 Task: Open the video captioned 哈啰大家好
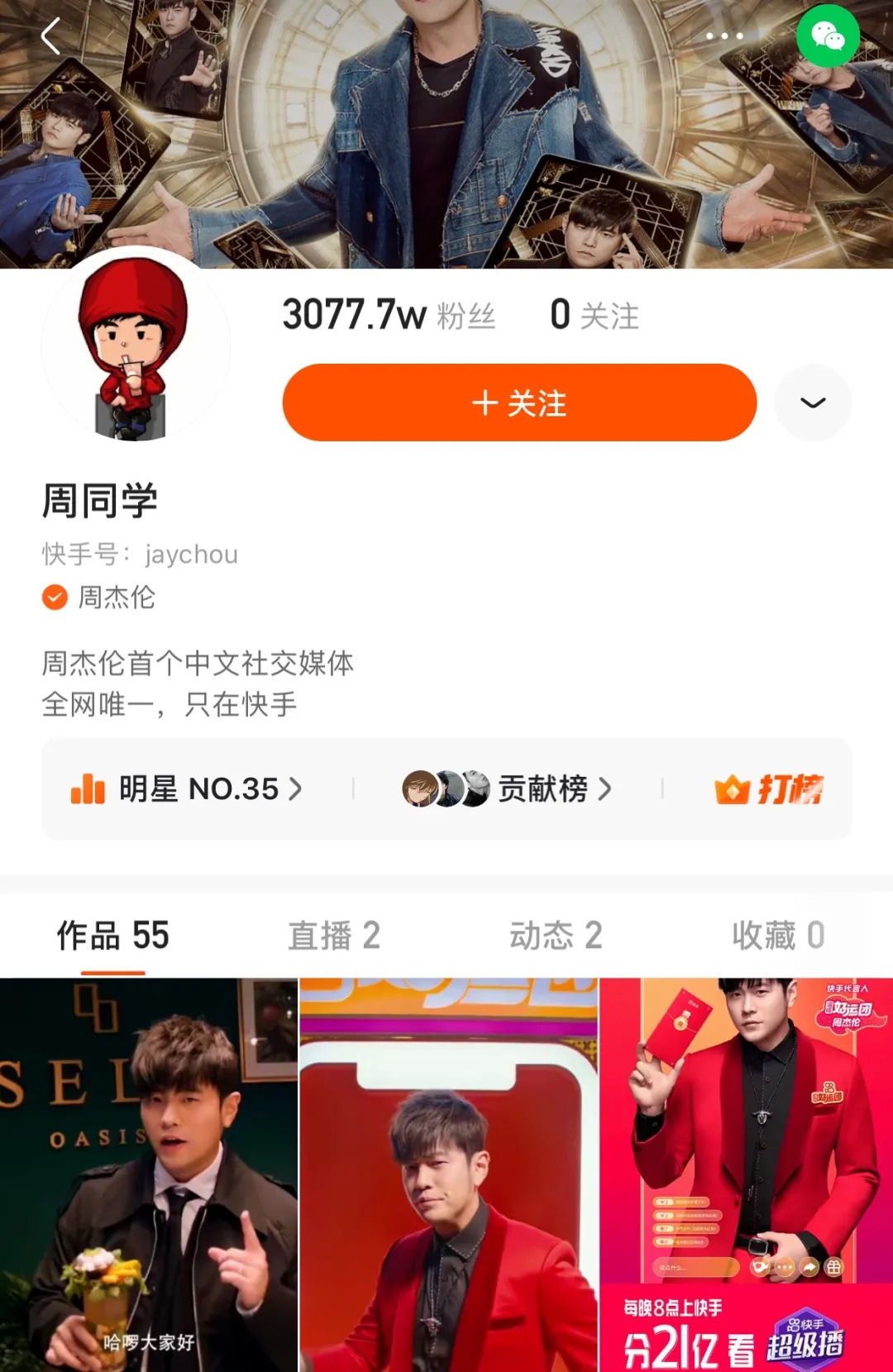pos(149,1174)
